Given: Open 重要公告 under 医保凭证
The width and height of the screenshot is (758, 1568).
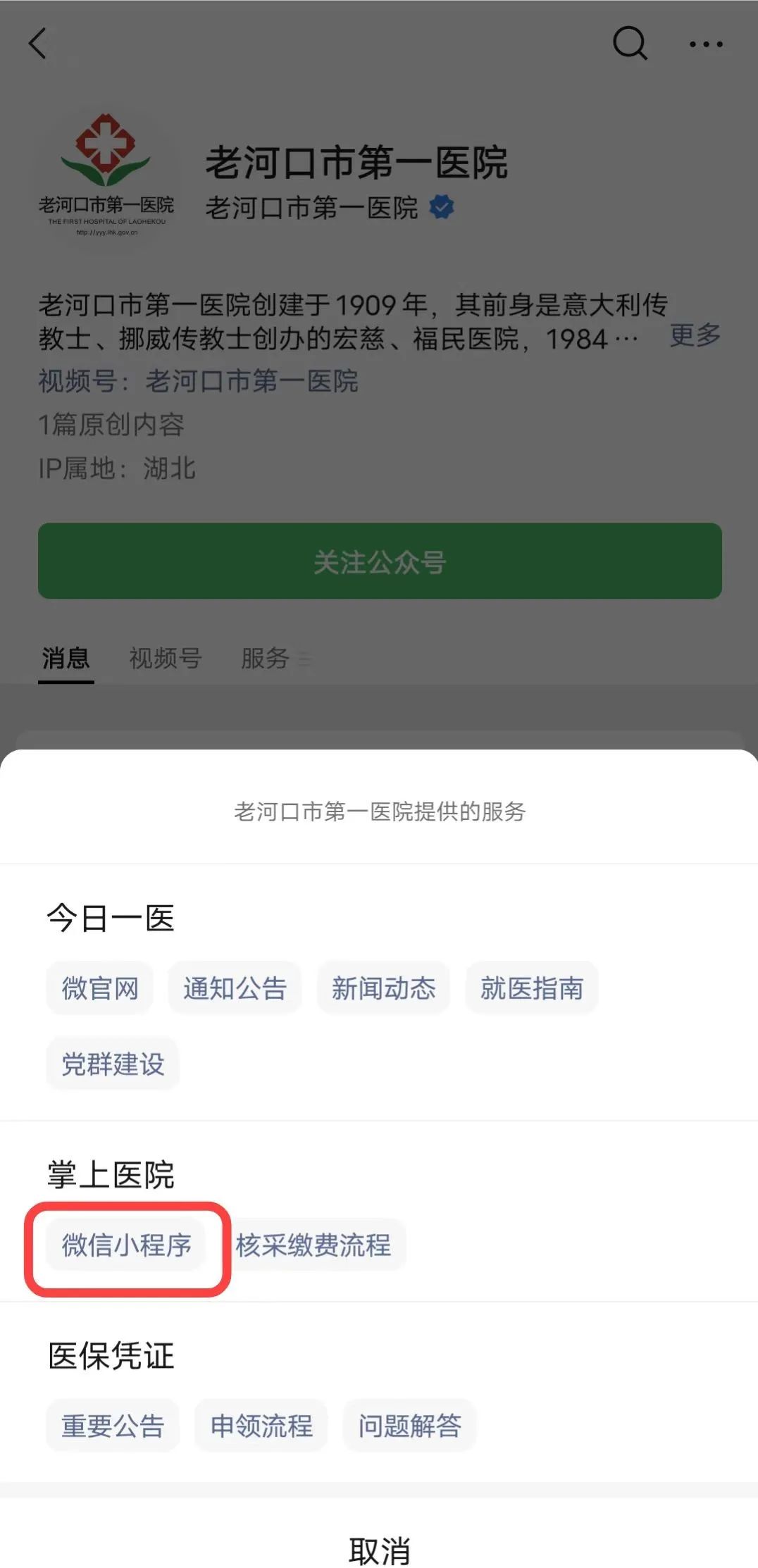Looking at the screenshot, I should 113,1425.
